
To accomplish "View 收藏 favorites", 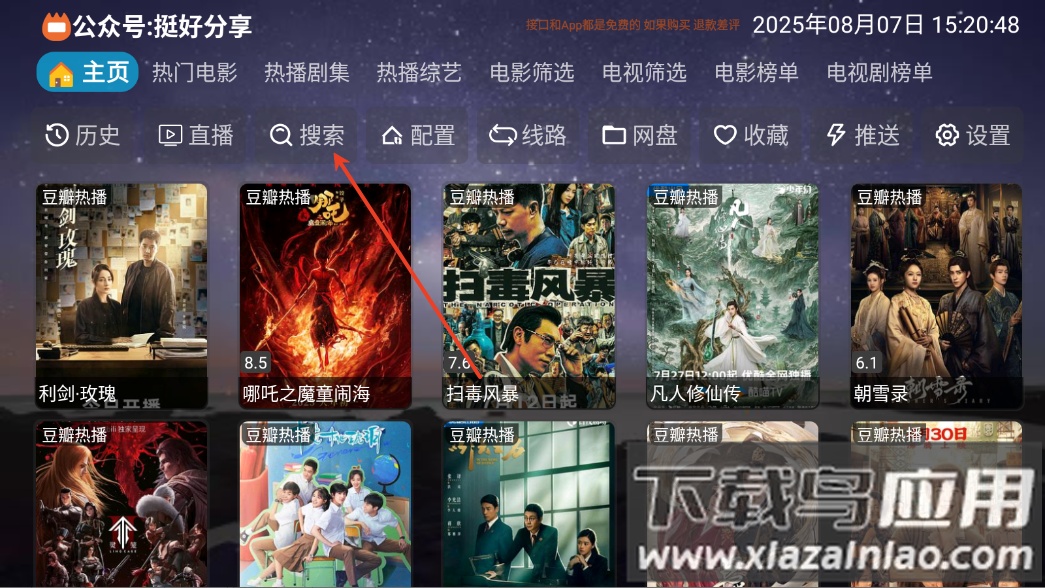I will point(751,136).
